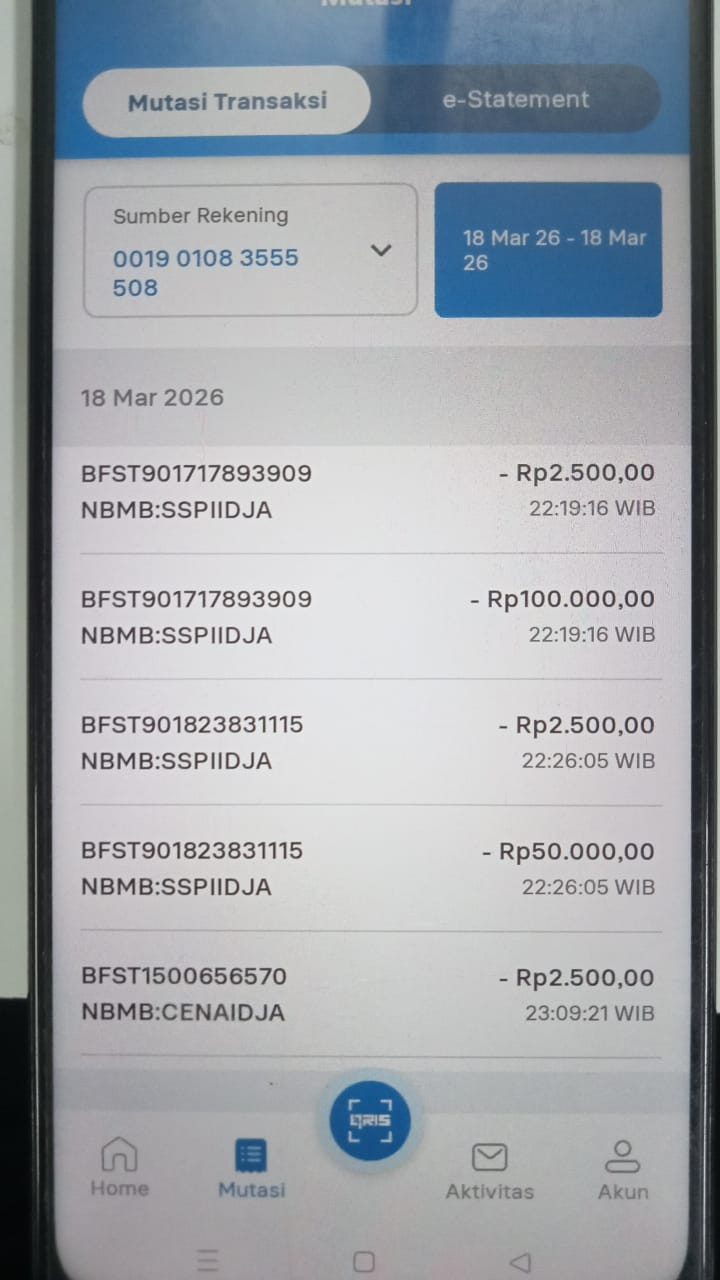The image size is (720, 1280).
Task: Launch the QRIS scanner button
Action: pos(370,1120)
